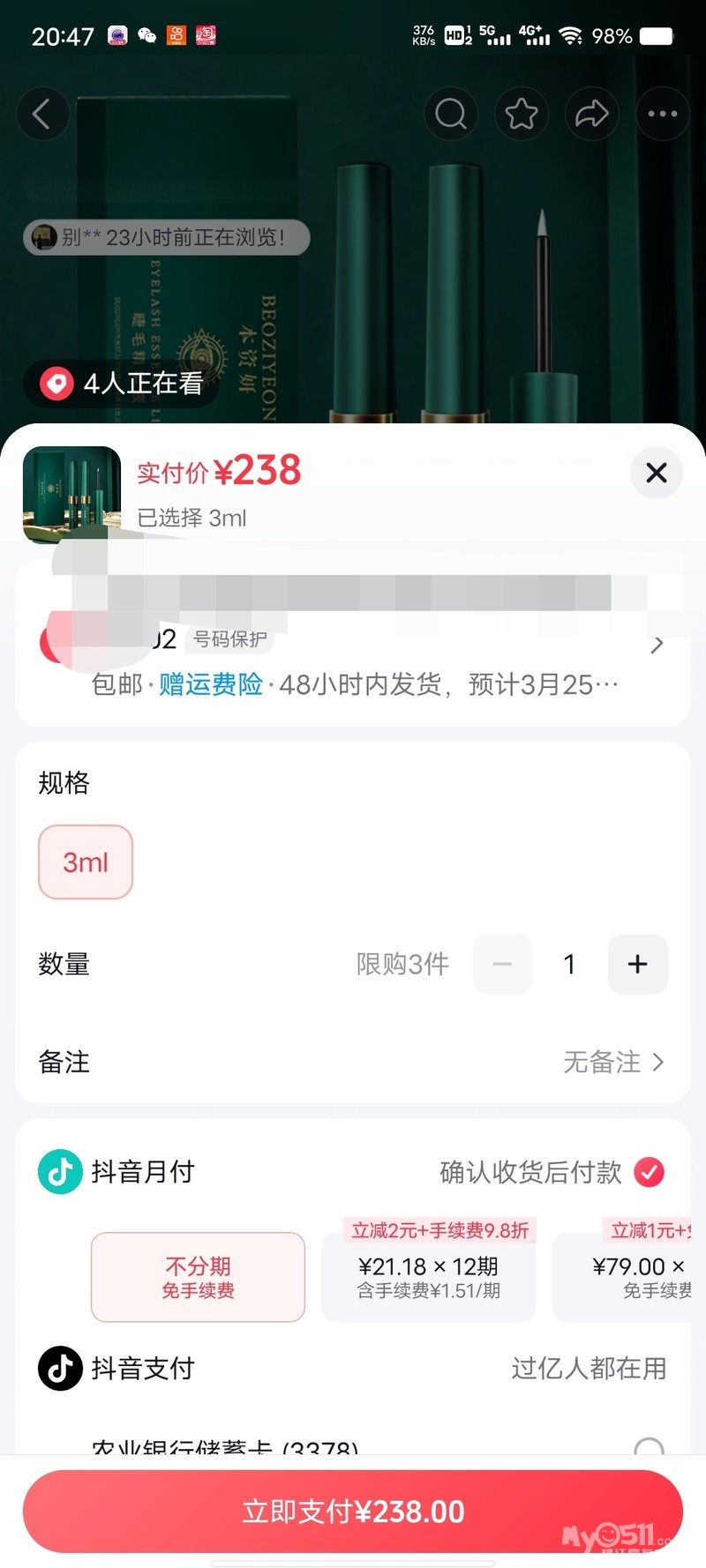Open the search icon in the header
This screenshot has height=1568, width=706.
click(451, 114)
